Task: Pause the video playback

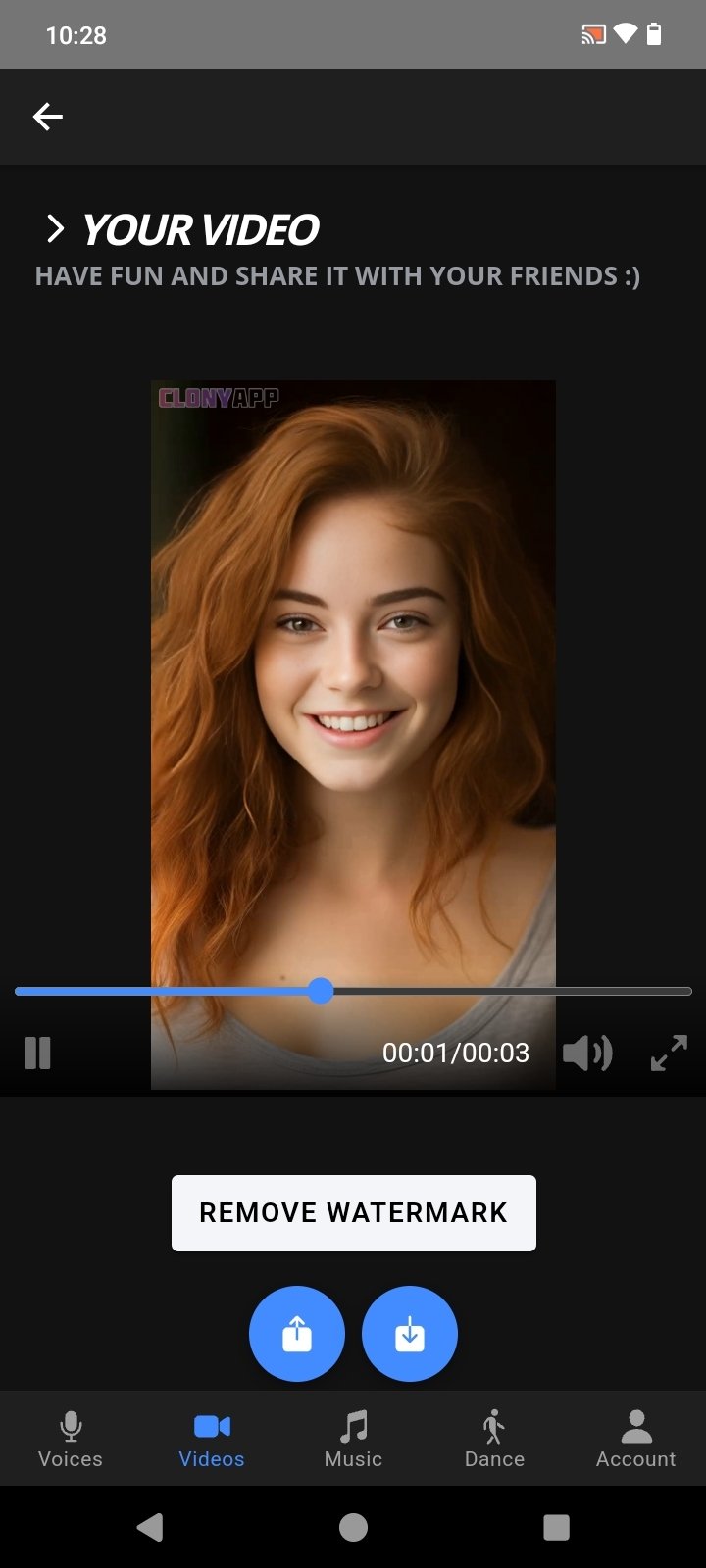Action: [x=37, y=1053]
